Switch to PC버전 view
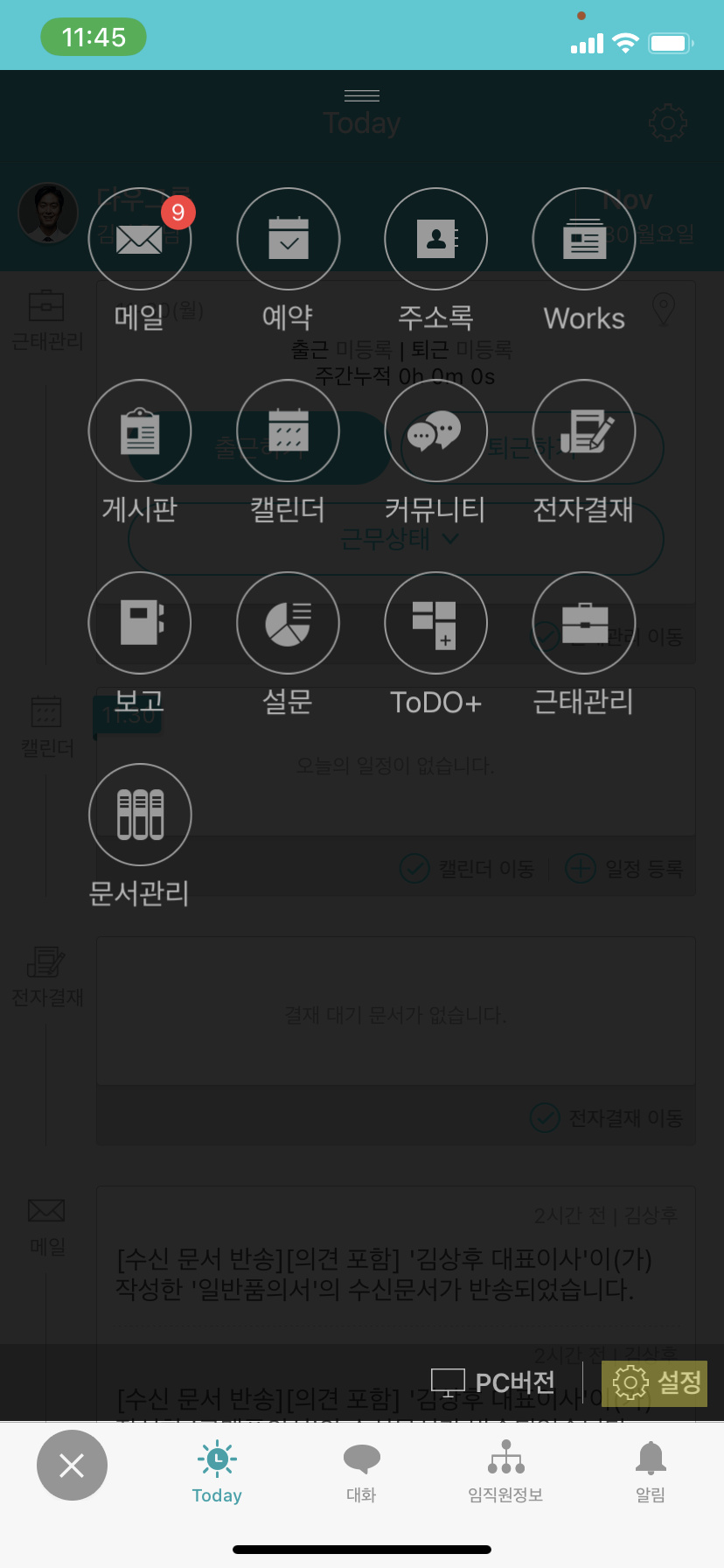The image size is (724, 1568). point(495,1383)
